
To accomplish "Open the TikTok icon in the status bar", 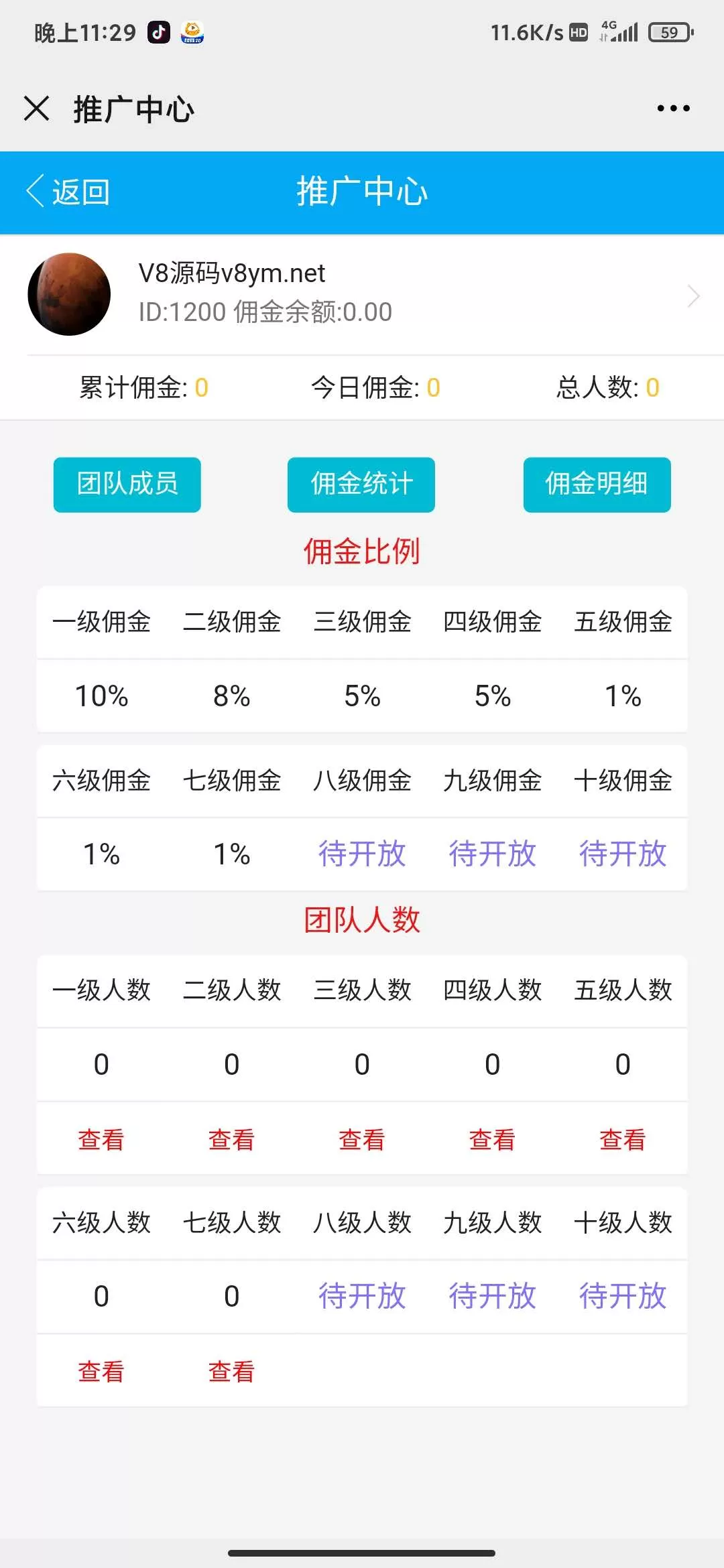I will (158, 32).
